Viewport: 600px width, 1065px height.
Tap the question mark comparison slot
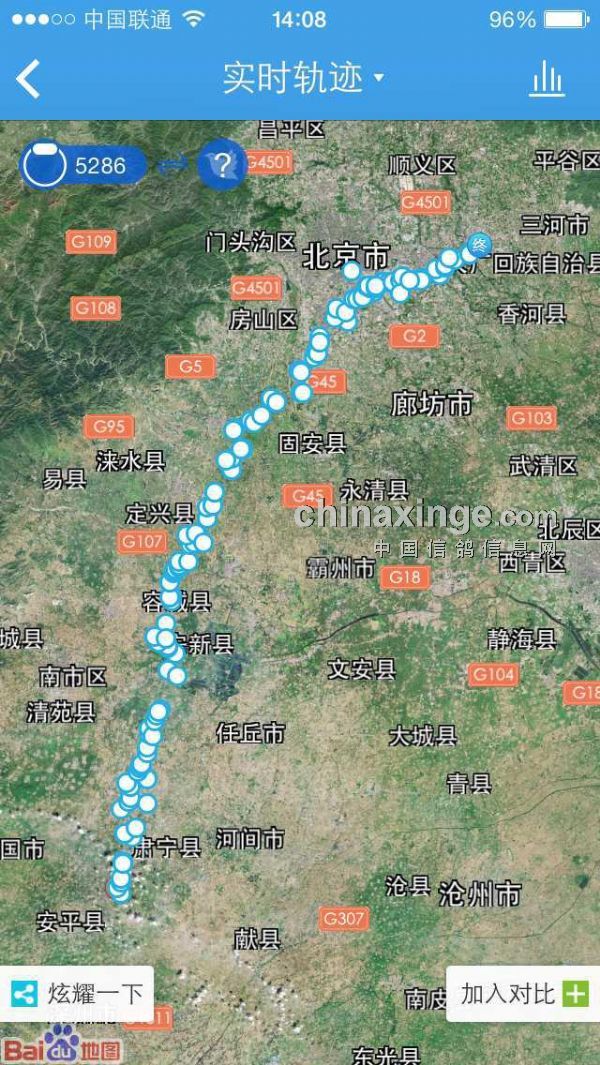tap(222, 165)
